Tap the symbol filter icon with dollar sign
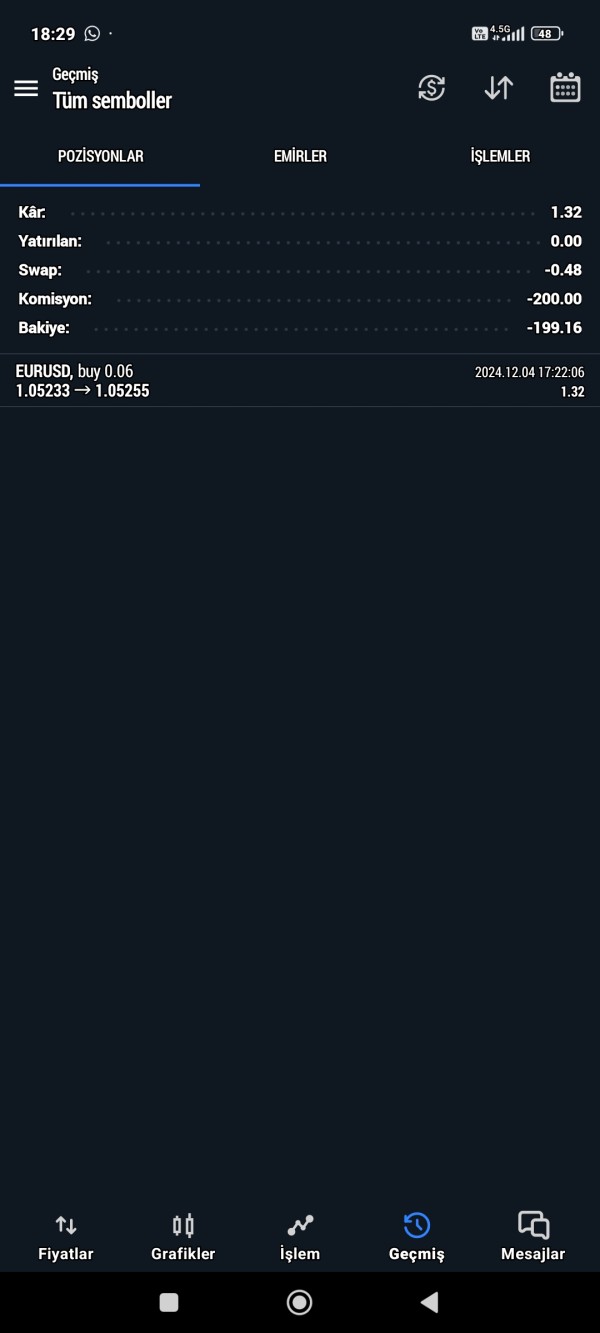The height and width of the screenshot is (1333, 600). click(x=431, y=88)
